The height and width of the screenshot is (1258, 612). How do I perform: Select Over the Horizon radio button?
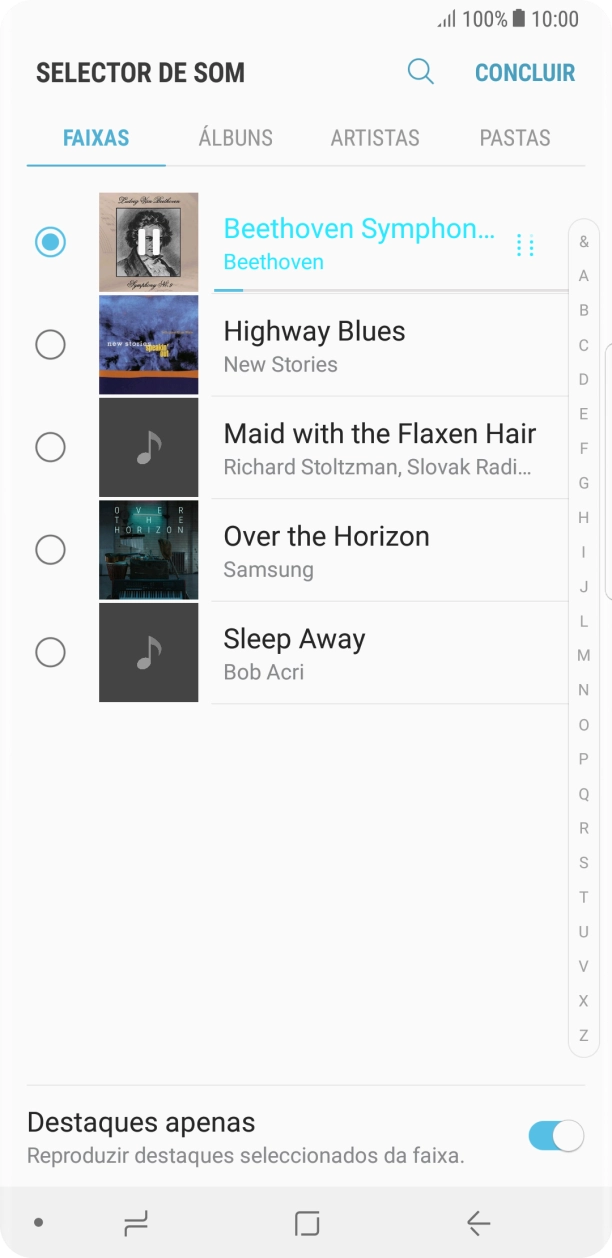tap(50, 550)
